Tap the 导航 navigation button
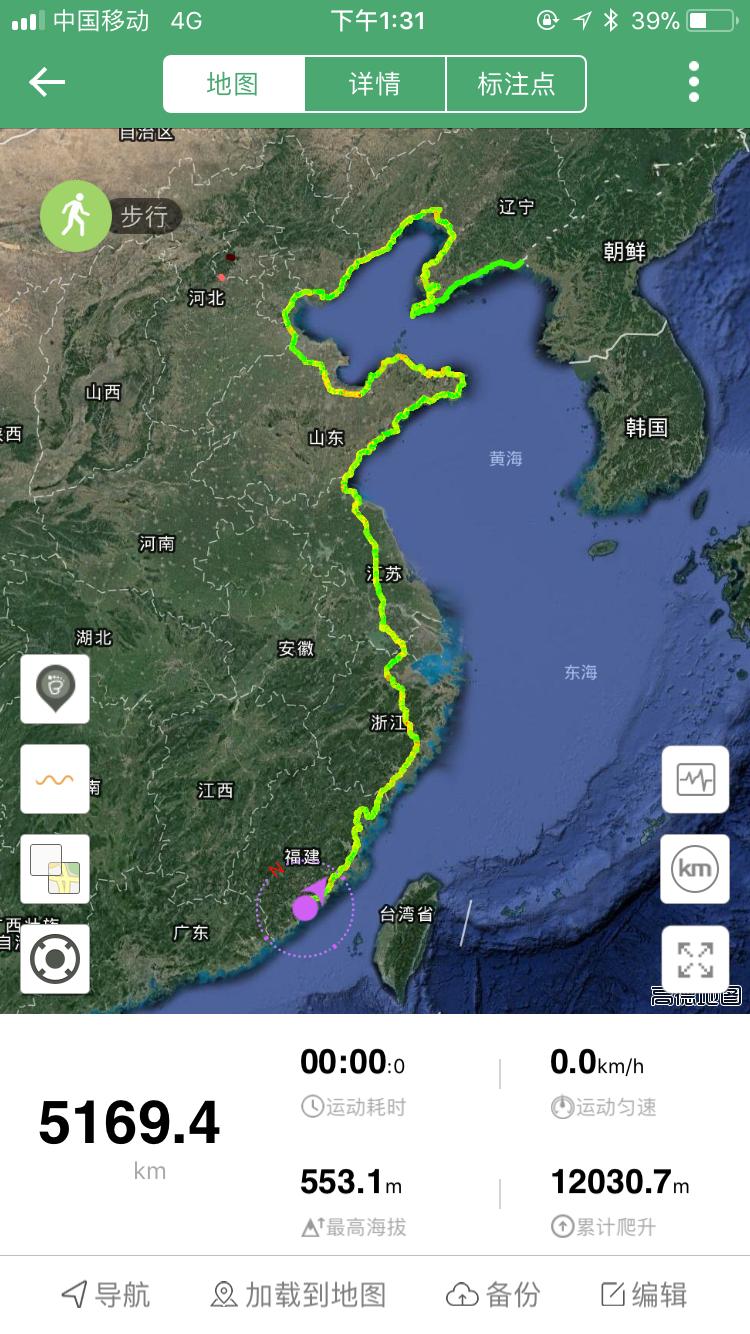 click(104, 1295)
